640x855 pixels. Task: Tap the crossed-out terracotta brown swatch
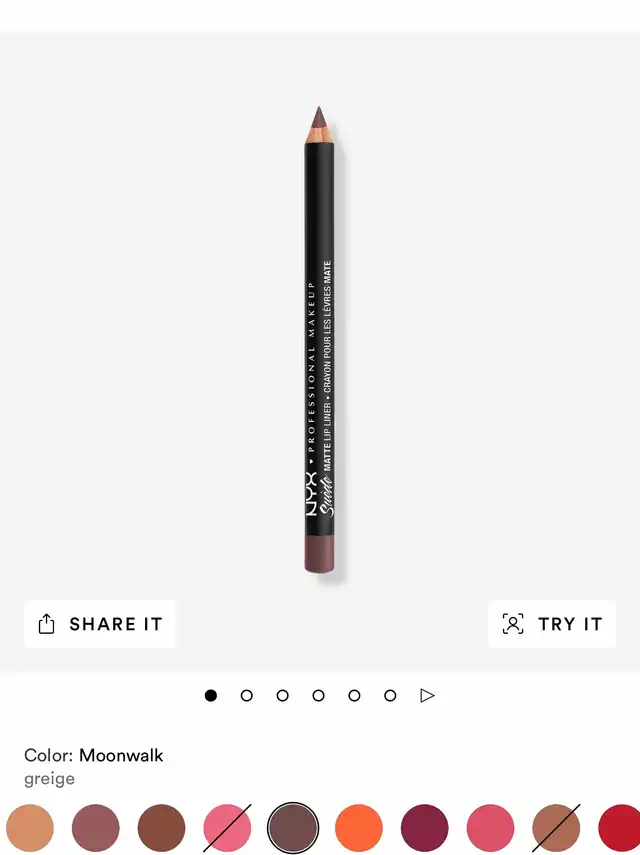556,828
